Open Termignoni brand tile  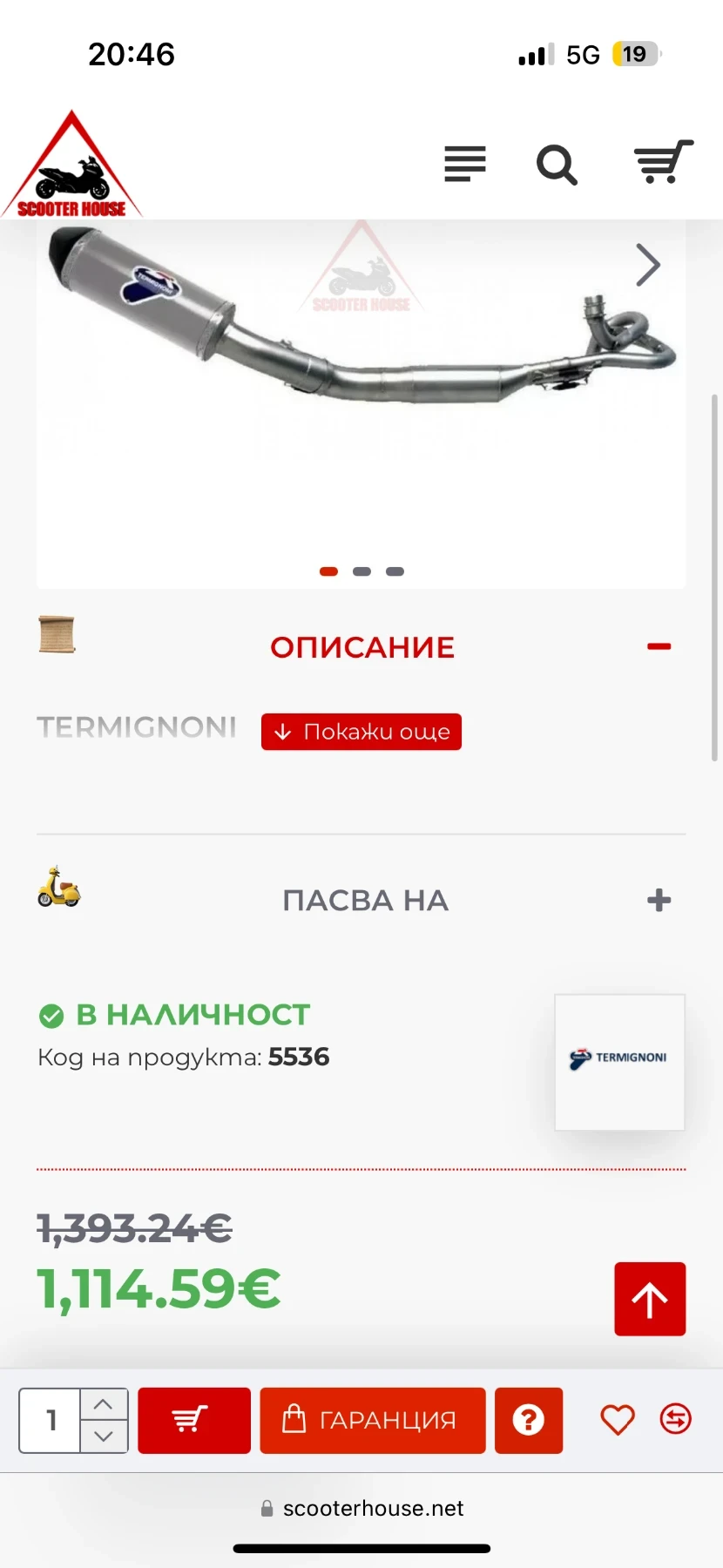click(619, 1062)
